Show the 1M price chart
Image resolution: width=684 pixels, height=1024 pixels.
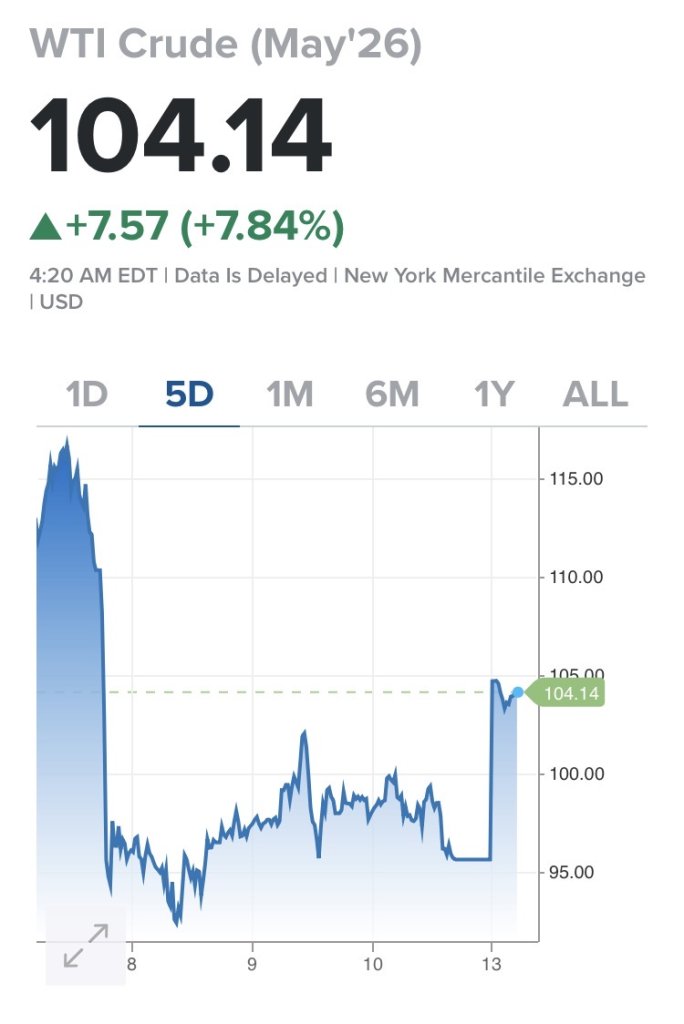290,395
